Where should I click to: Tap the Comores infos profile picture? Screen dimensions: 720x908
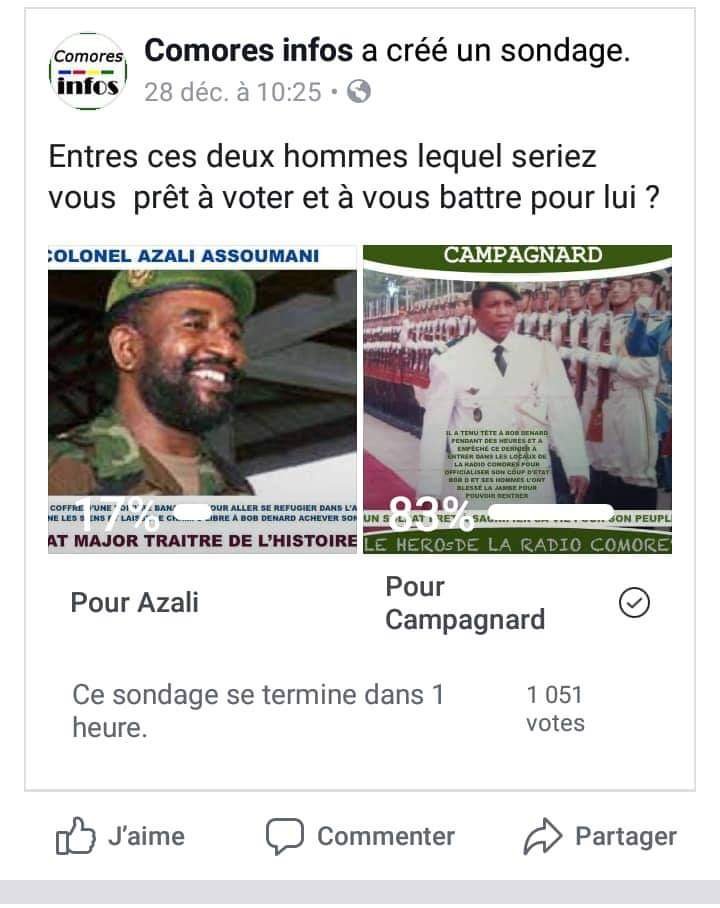[x=88, y=70]
